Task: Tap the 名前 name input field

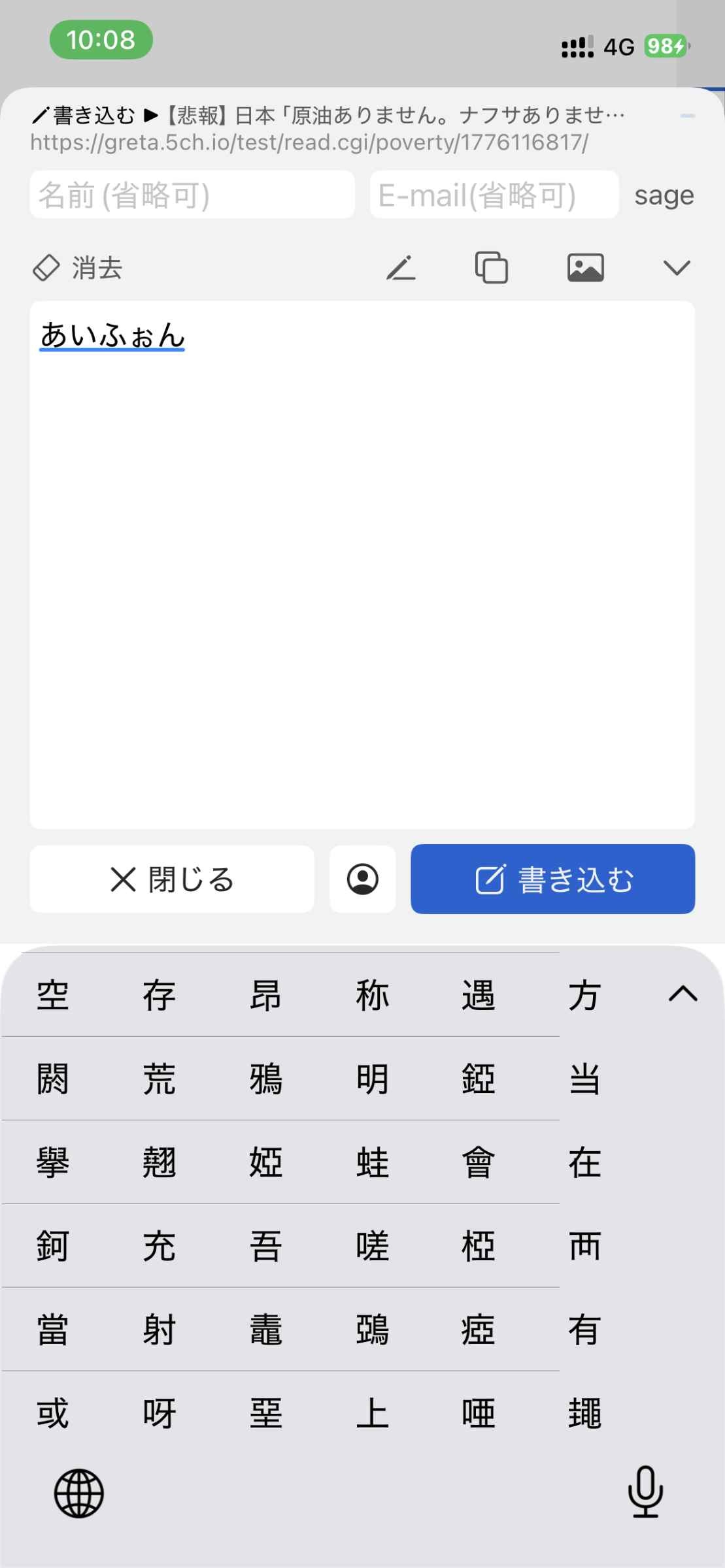Action: point(192,195)
